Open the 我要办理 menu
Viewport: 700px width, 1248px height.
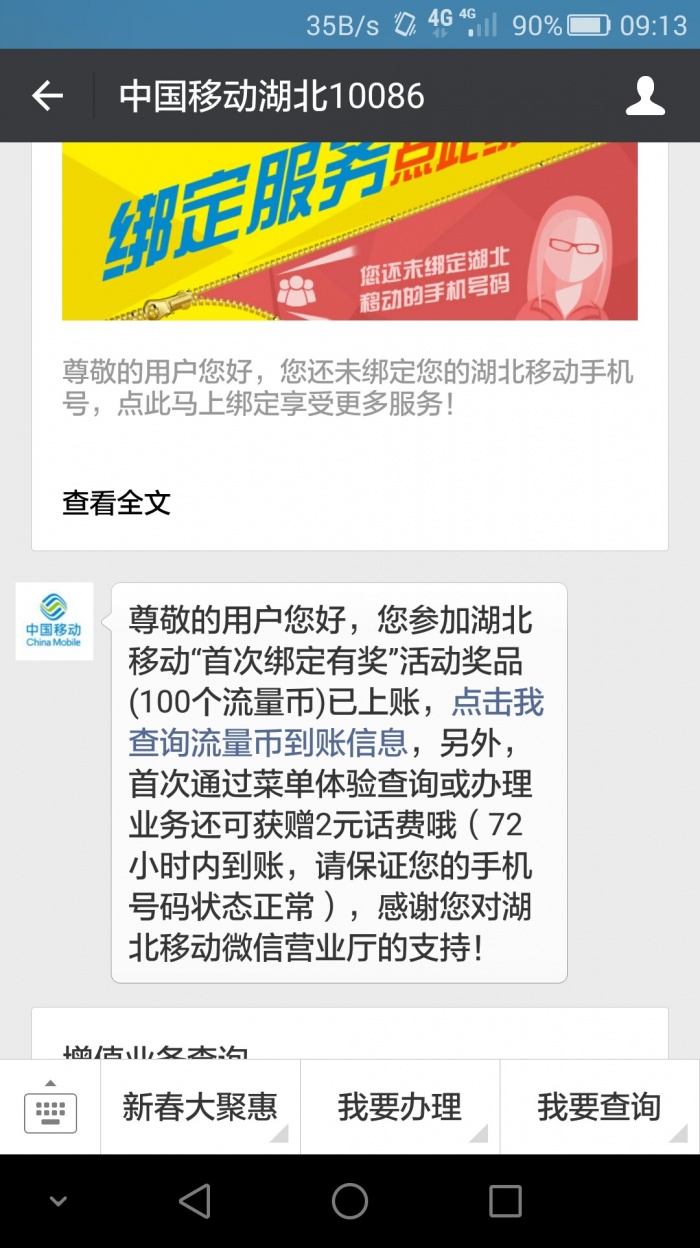[x=400, y=1107]
